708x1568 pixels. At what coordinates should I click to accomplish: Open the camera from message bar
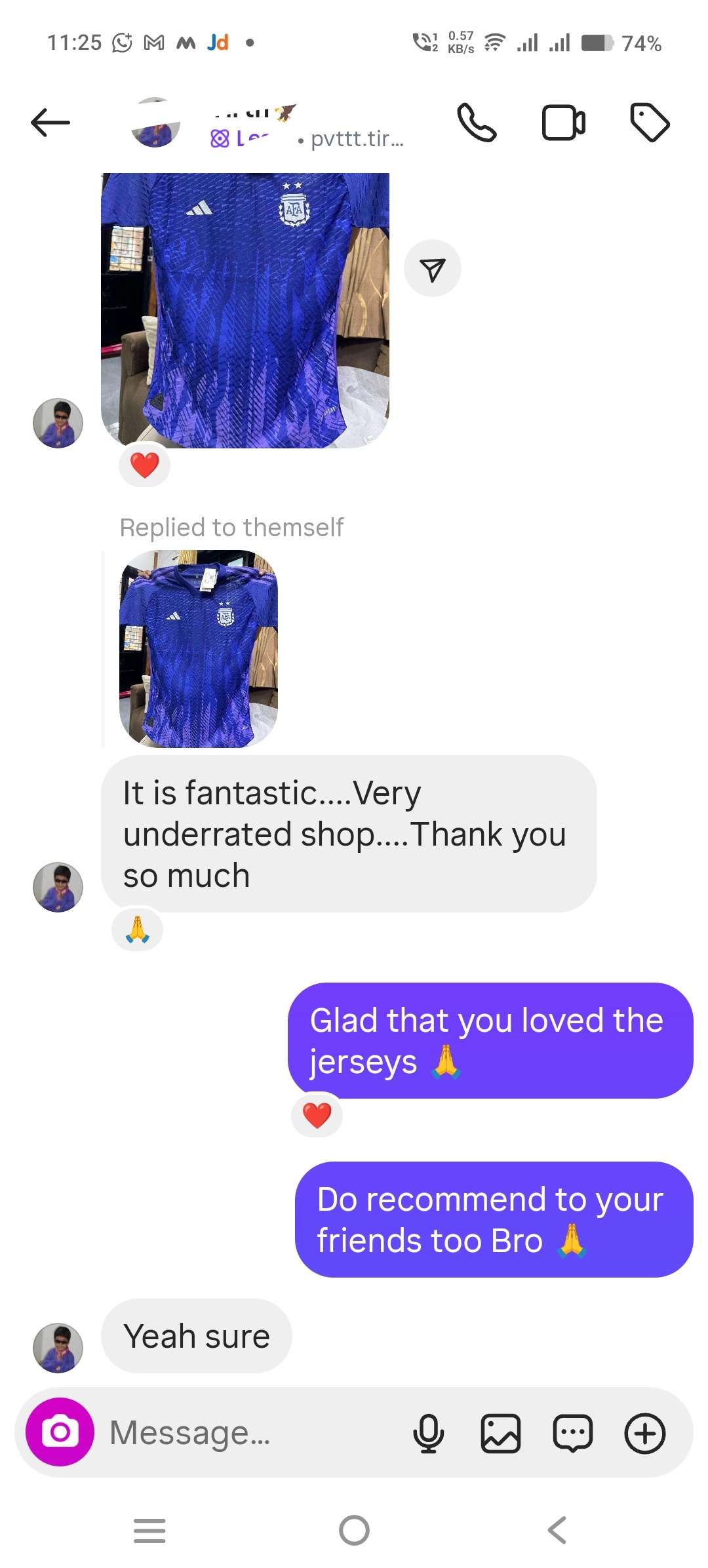[60, 1432]
